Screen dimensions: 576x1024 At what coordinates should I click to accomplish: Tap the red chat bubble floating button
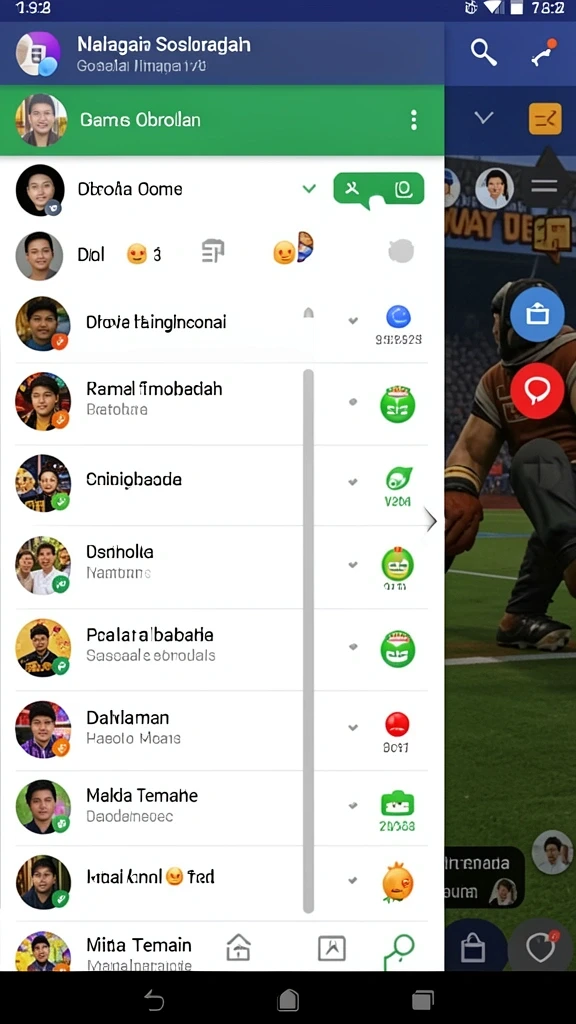537,391
